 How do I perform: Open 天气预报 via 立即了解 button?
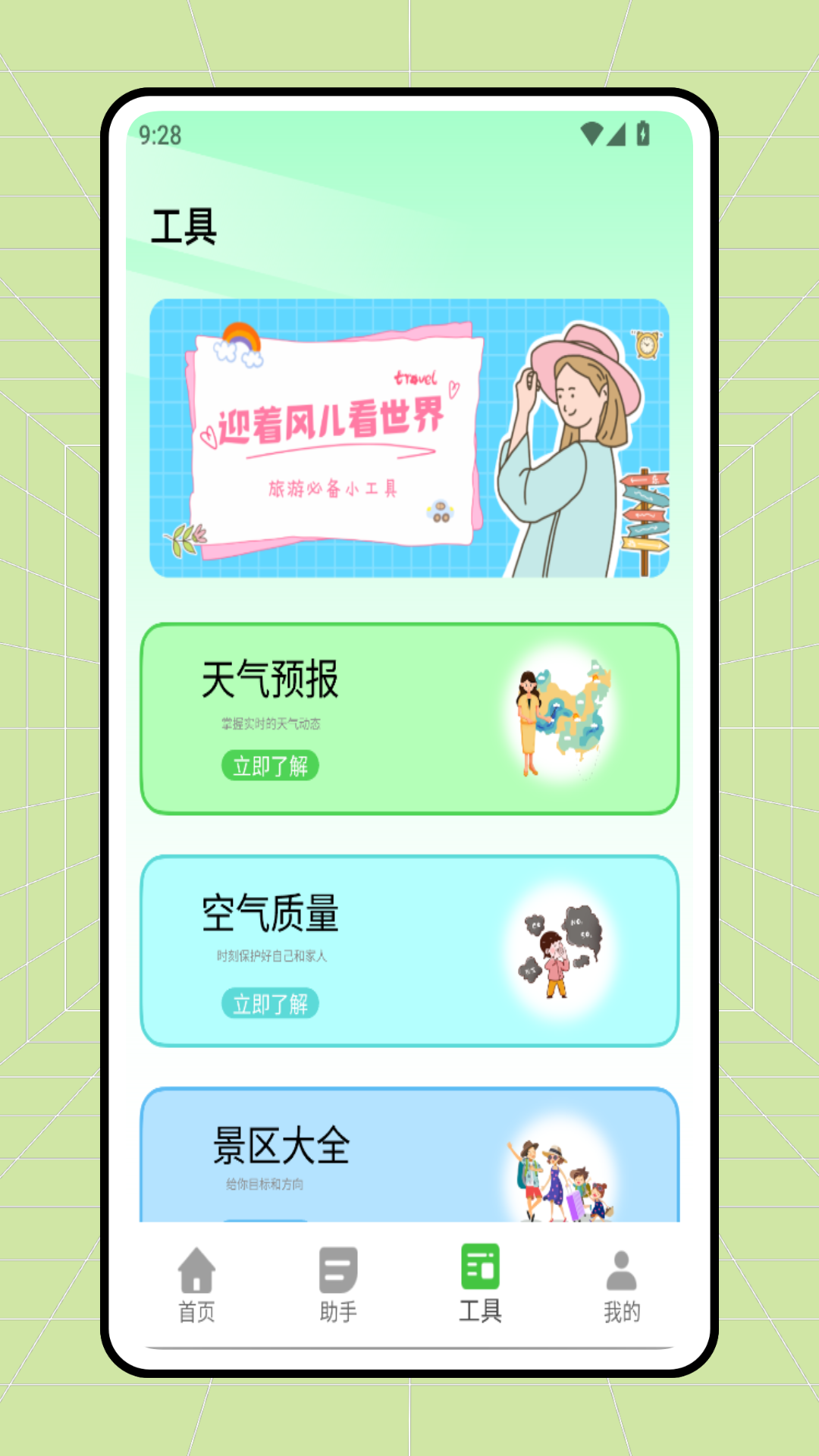271,766
